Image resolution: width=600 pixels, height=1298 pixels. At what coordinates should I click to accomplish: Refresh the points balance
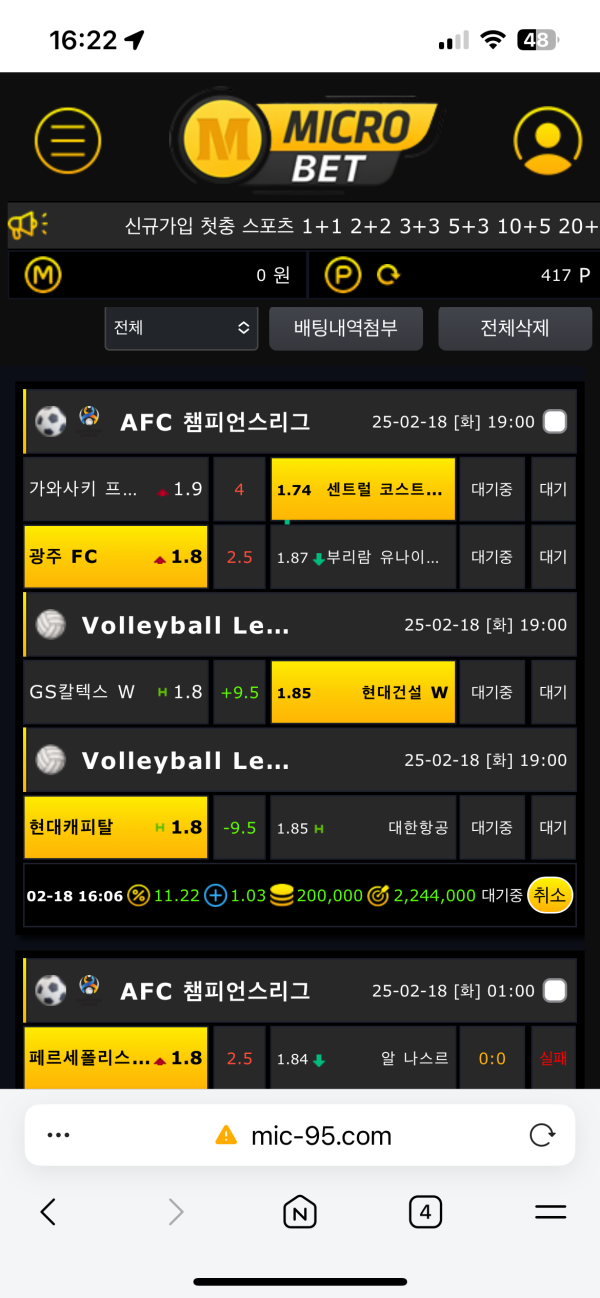(387, 274)
